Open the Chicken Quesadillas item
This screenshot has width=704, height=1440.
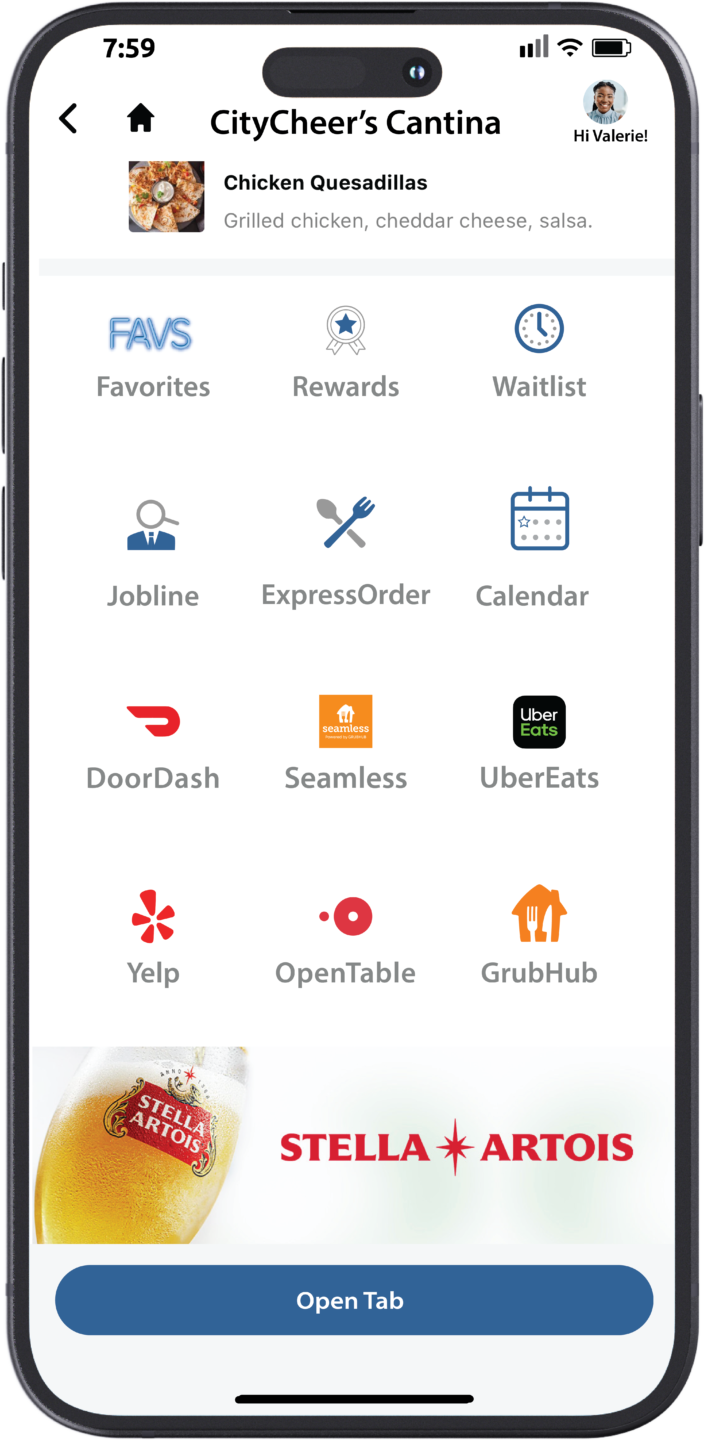pos(360,198)
